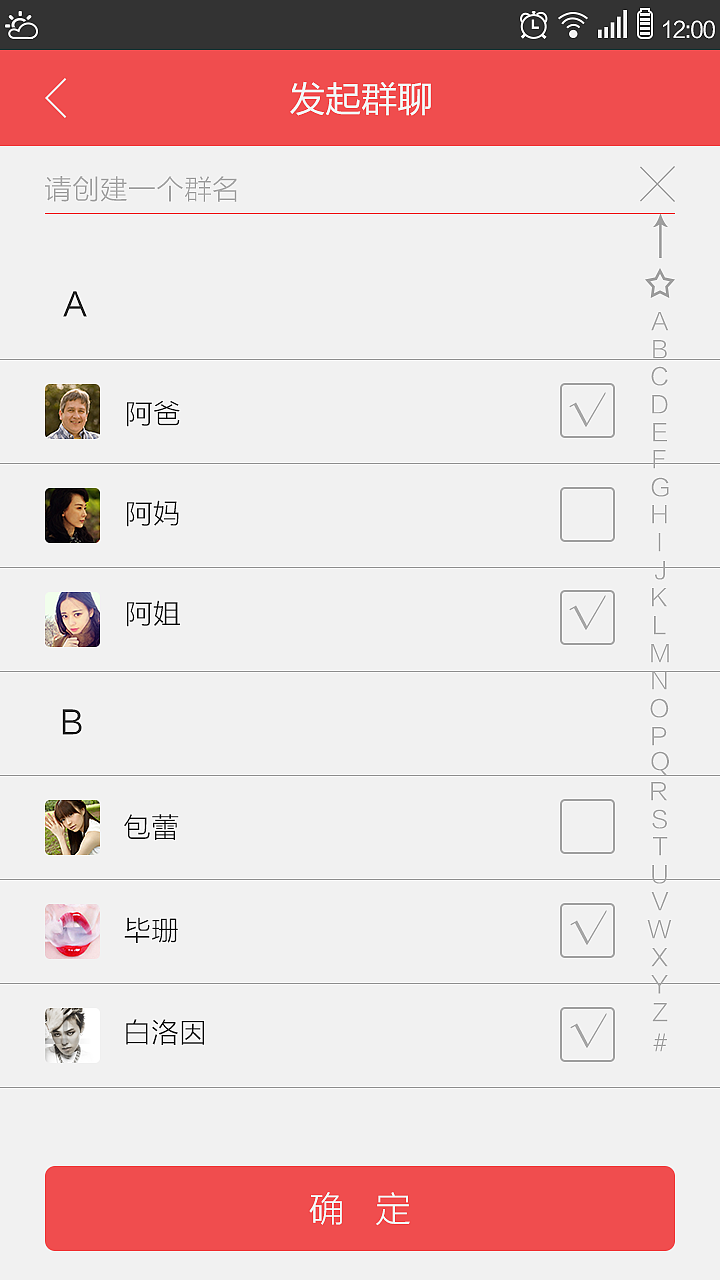Jump to top using the index arrow
Image resolution: width=720 pixels, height=1280 pixels.
[659, 236]
